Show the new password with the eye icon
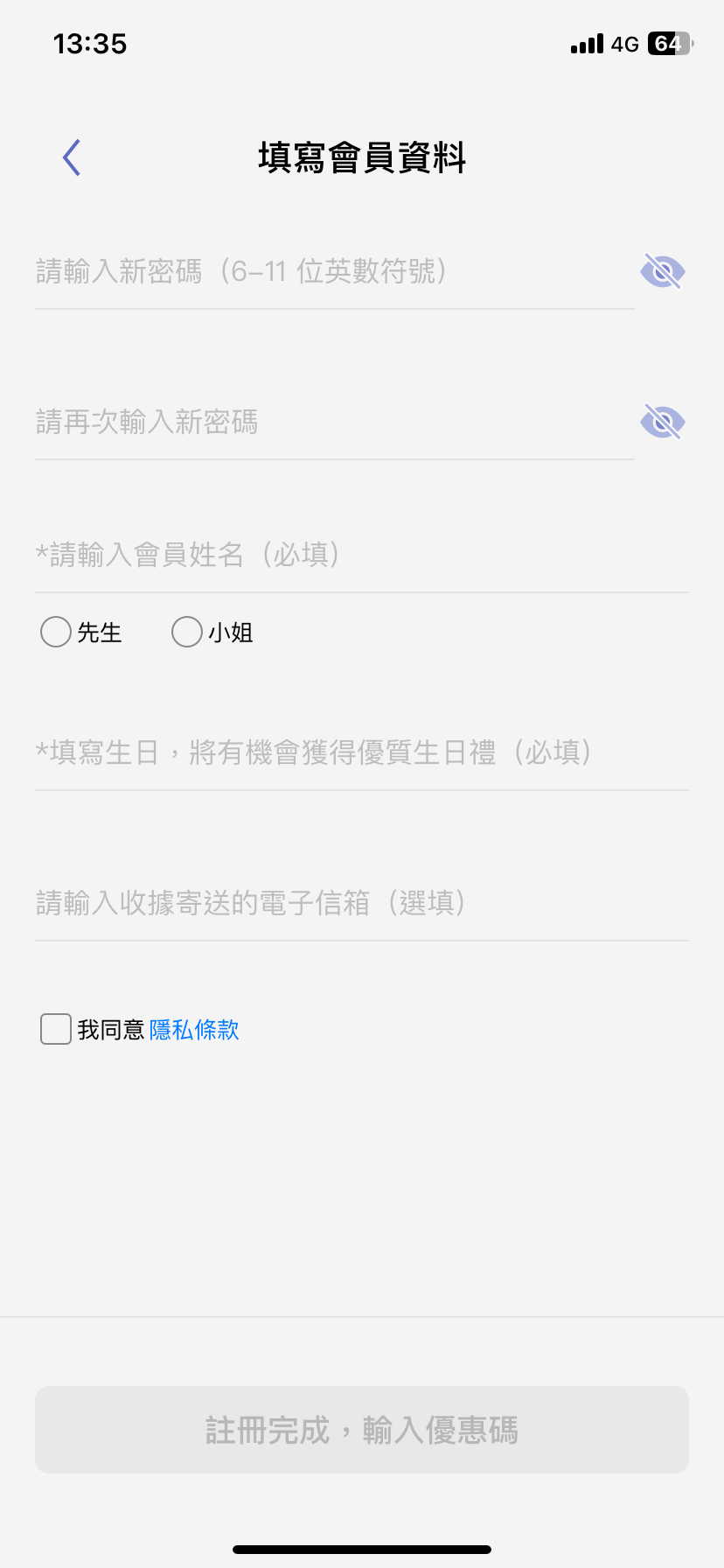Screen dimensions: 724x1568 [663, 272]
